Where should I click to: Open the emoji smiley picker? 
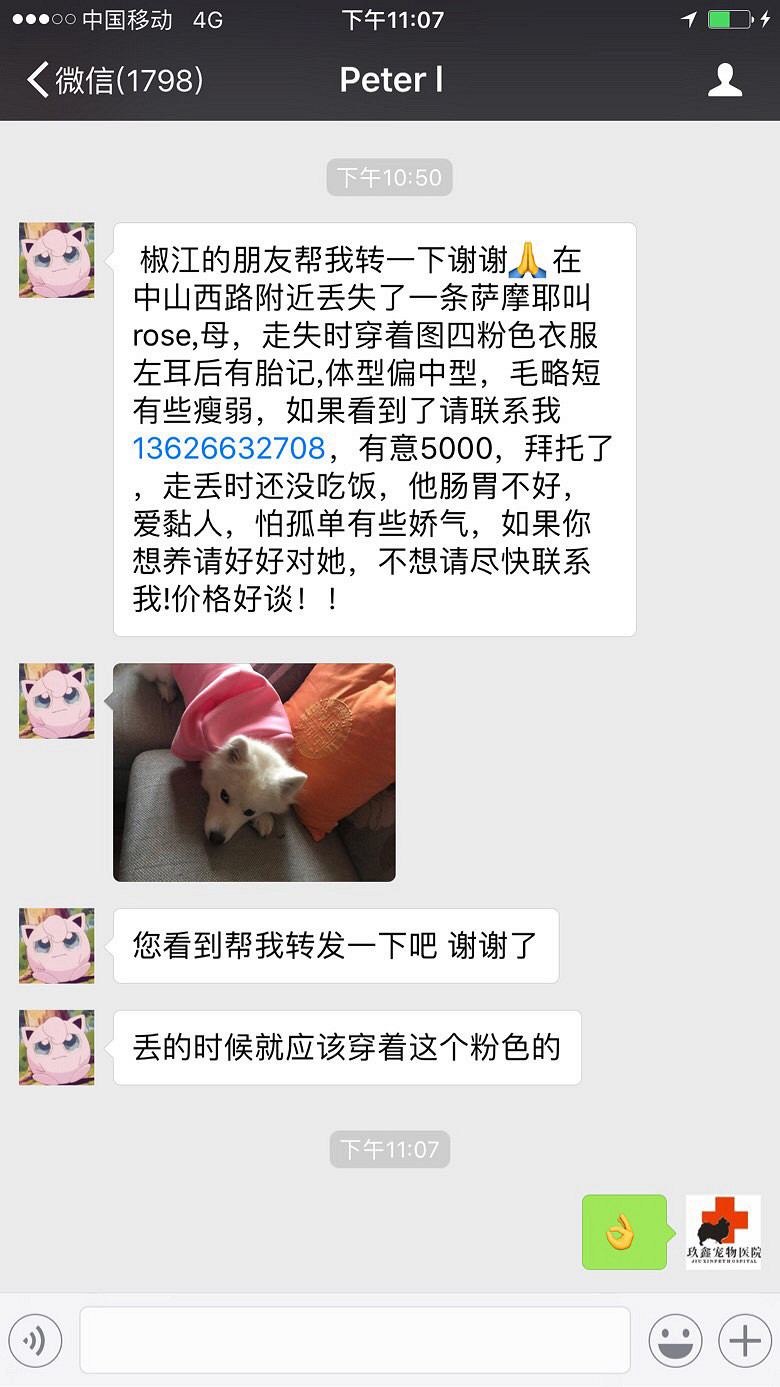click(x=676, y=1340)
